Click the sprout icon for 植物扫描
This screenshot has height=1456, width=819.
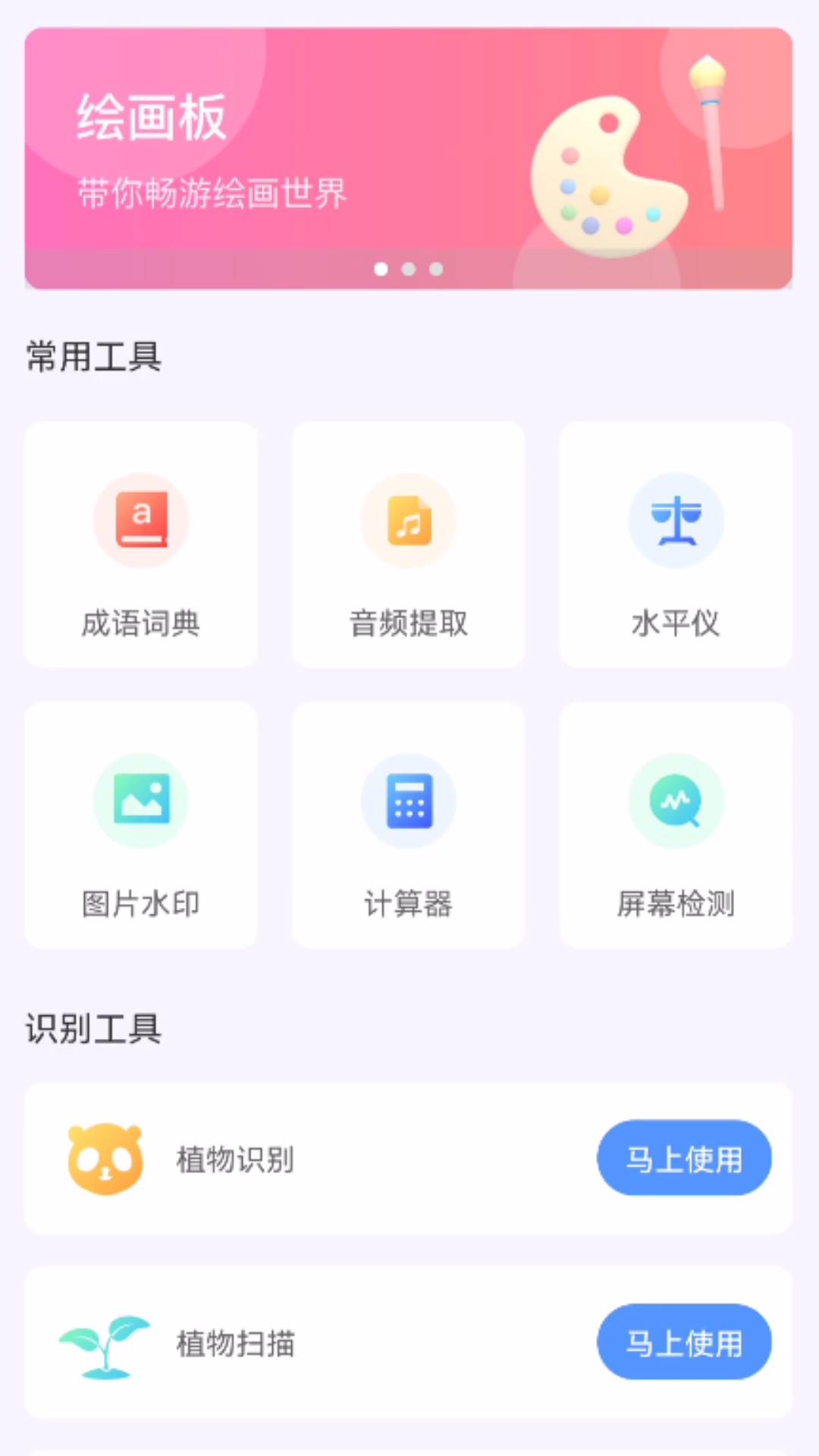[x=105, y=1342]
